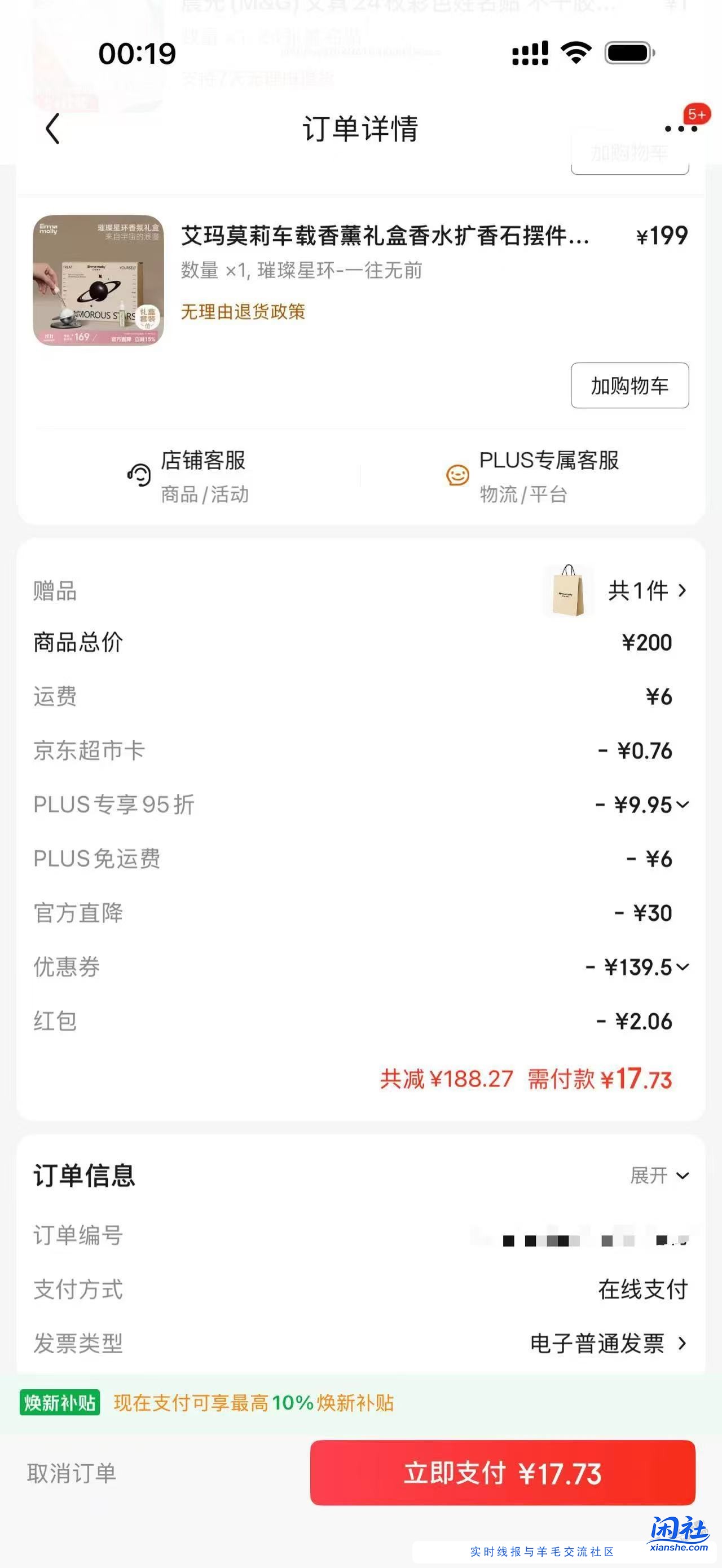This screenshot has width=722, height=1568.
Task: Select the 店铺客服 headset icon
Action: click(140, 475)
